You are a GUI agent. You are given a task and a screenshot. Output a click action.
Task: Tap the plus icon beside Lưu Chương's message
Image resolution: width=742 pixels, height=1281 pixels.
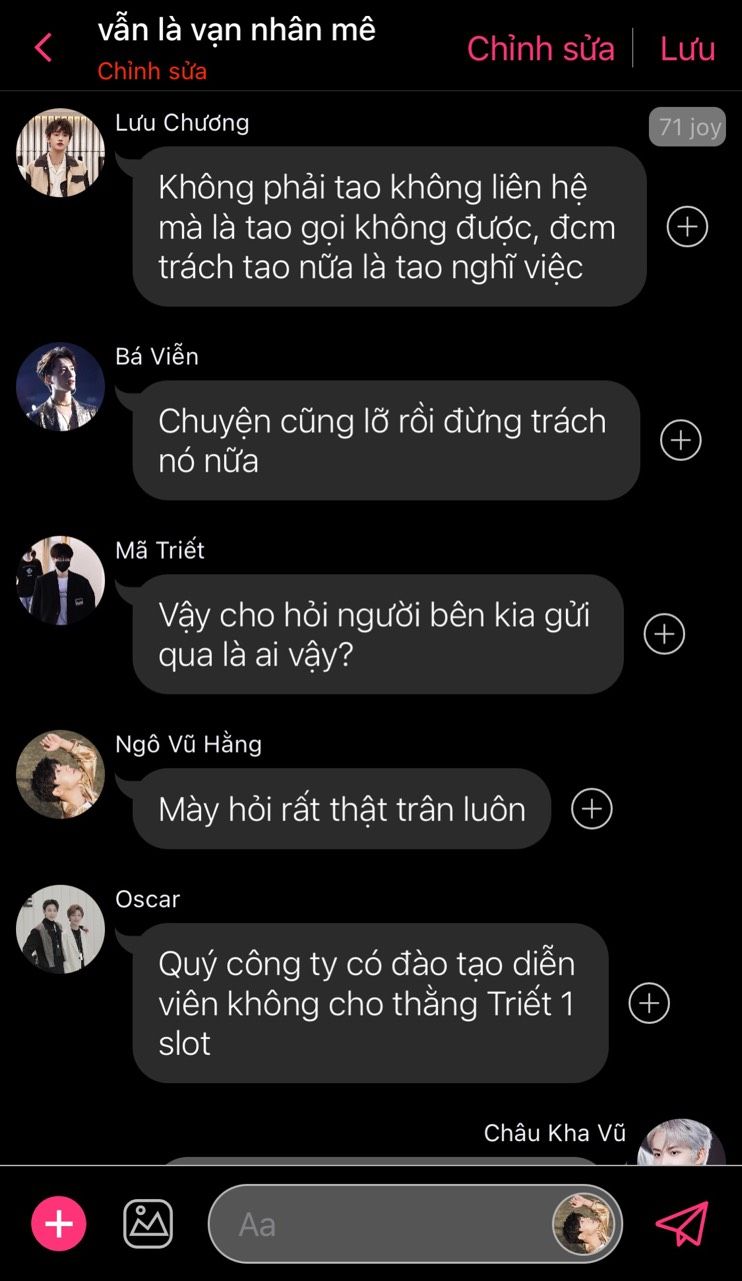point(687,227)
